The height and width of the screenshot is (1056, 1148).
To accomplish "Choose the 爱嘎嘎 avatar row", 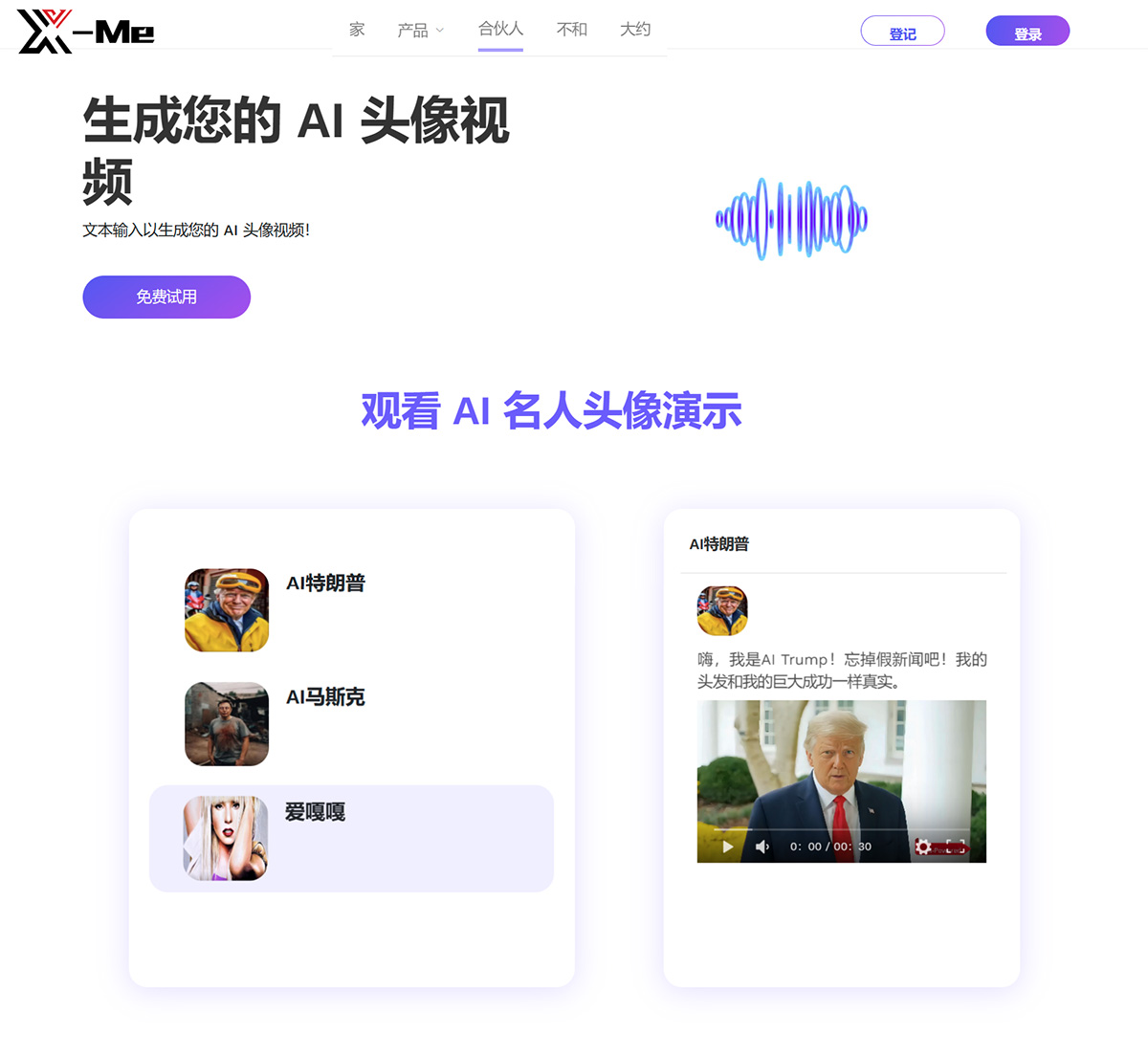I will (351, 838).
